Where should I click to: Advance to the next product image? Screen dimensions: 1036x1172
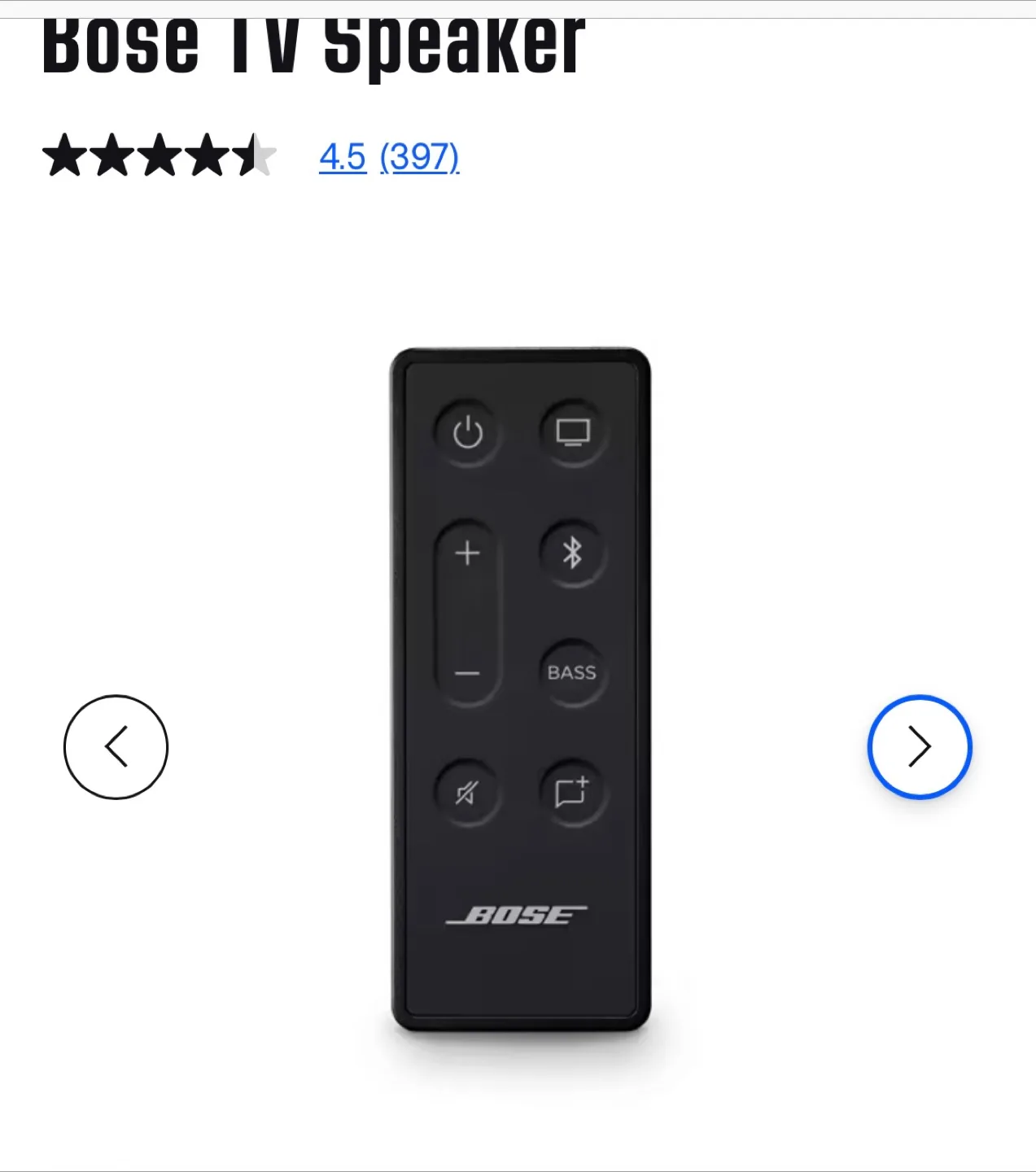[919, 746]
